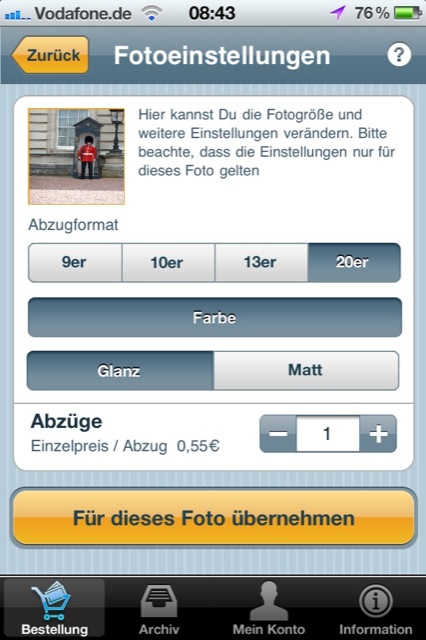Open the help question mark icon

point(399,55)
